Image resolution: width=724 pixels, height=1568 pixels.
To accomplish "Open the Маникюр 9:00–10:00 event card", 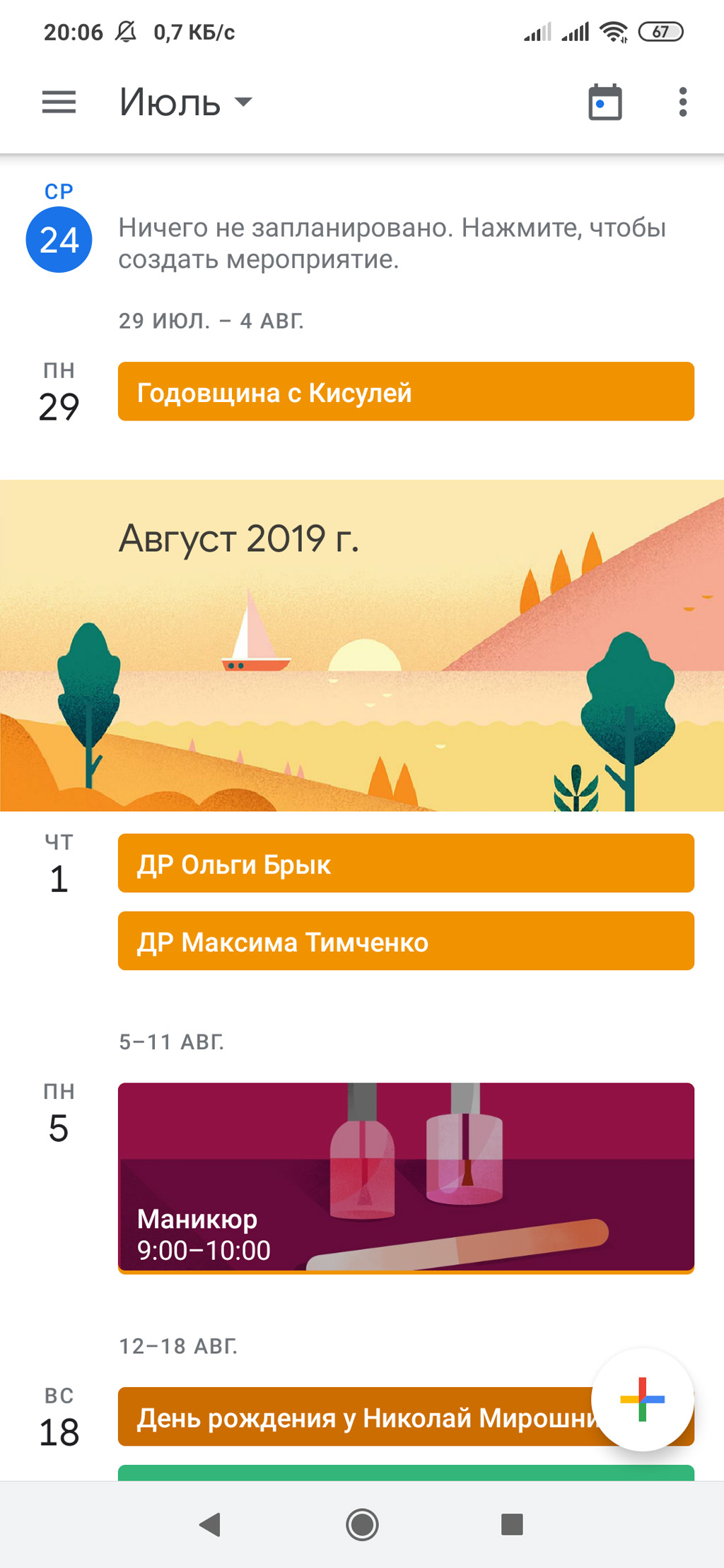I will [406, 1178].
